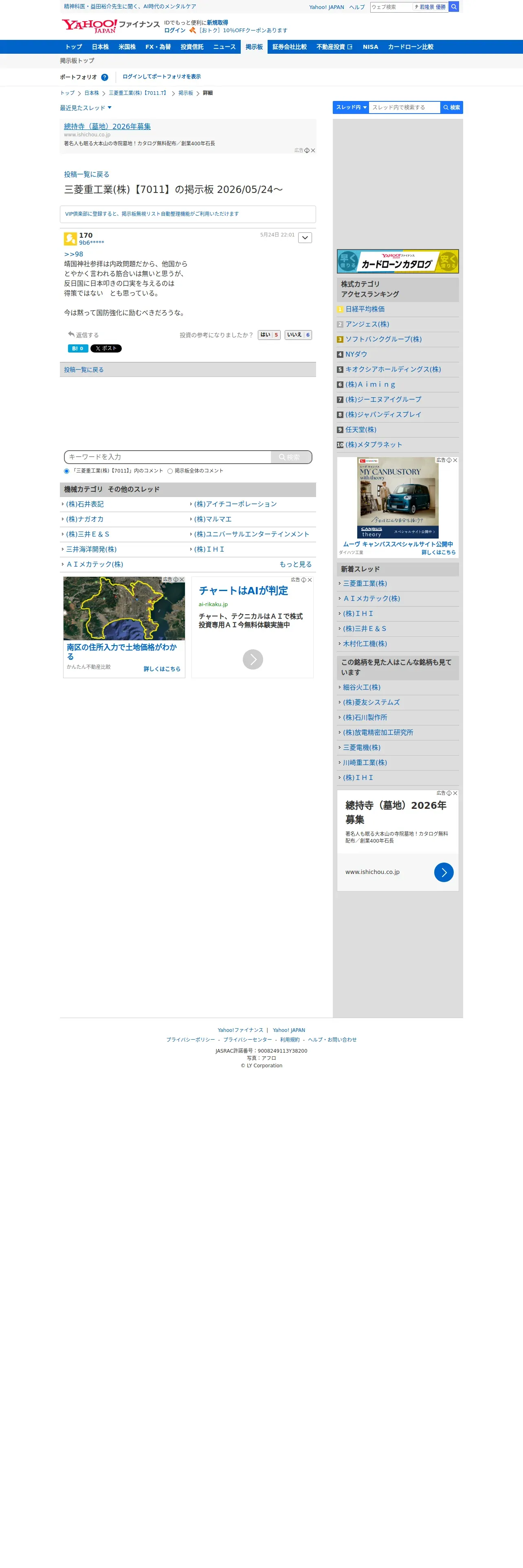The height and width of the screenshot is (1568, 523).
Task: Expand post 170's chevron menu
Action: point(305,237)
